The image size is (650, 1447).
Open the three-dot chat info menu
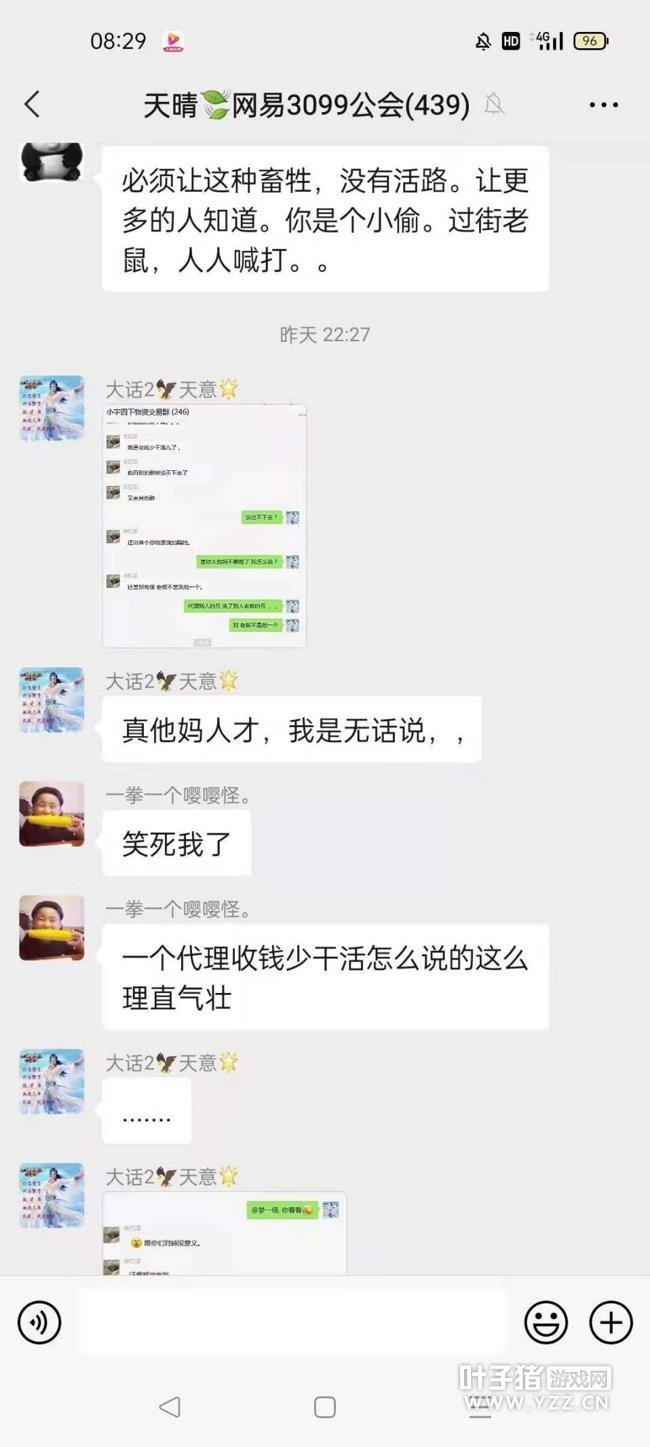point(603,104)
